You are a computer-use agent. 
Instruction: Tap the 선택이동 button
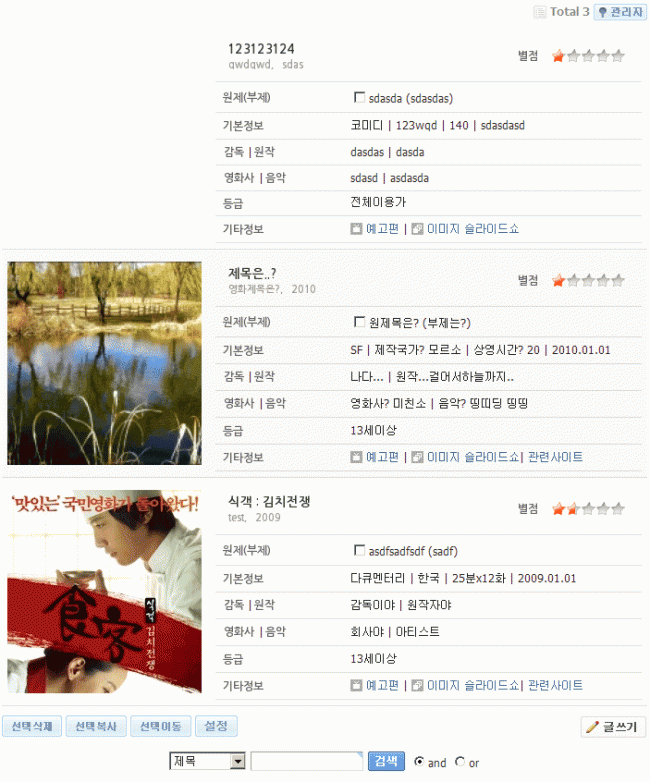click(x=160, y=726)
